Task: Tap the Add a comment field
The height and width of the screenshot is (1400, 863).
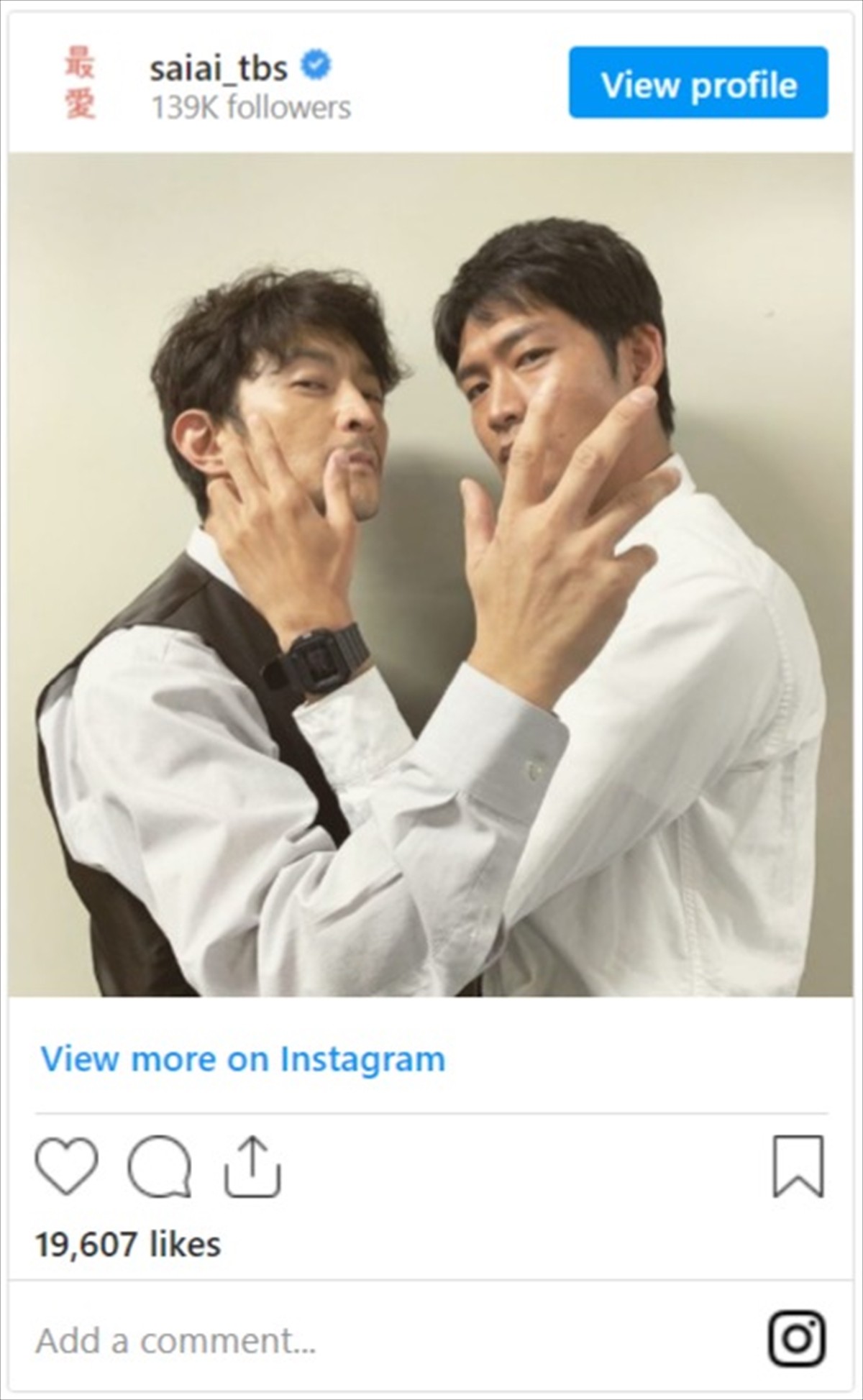Action: [x=176, y=1340]
